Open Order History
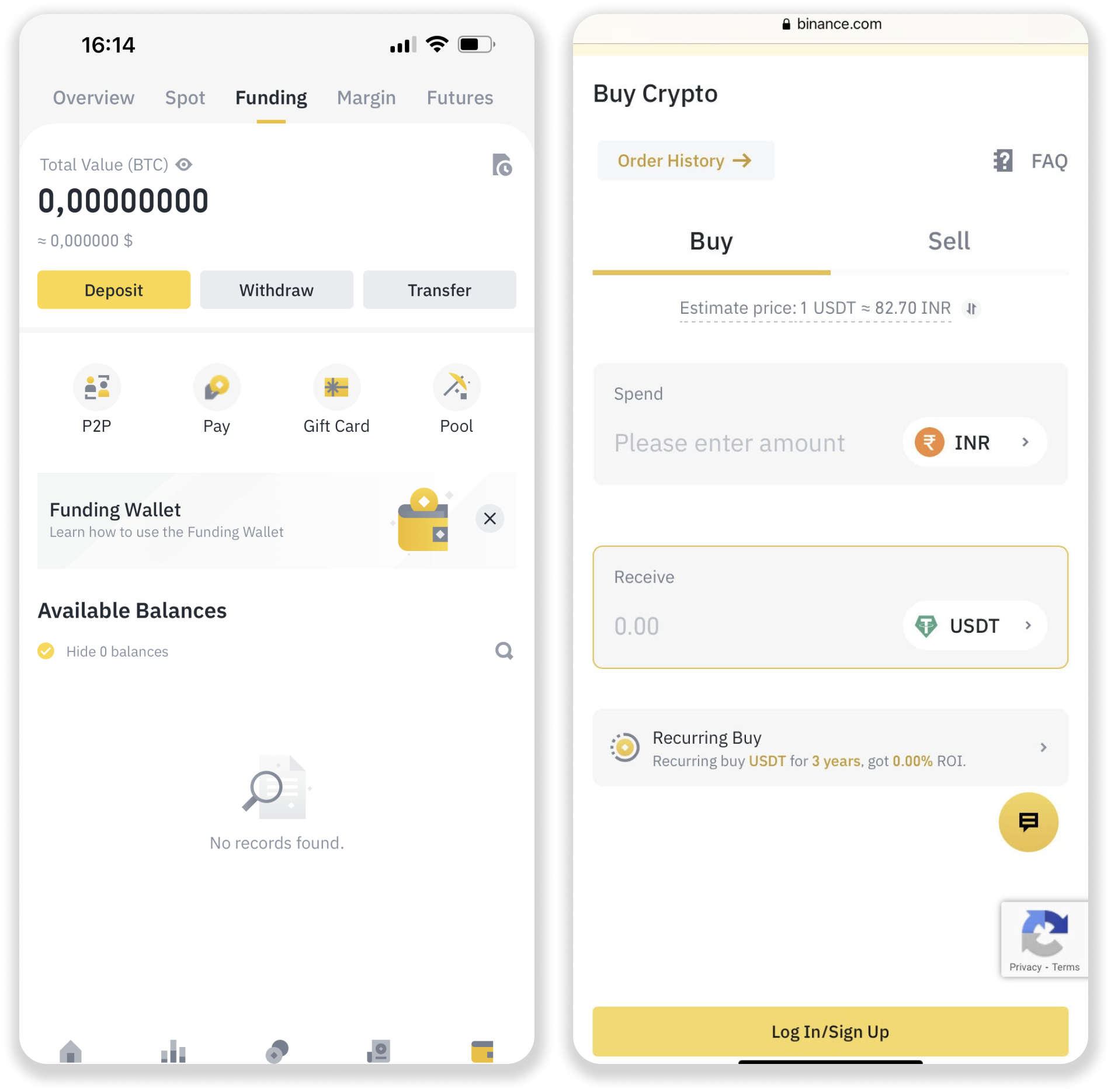1111x1092 pixels. pos(685,161)
